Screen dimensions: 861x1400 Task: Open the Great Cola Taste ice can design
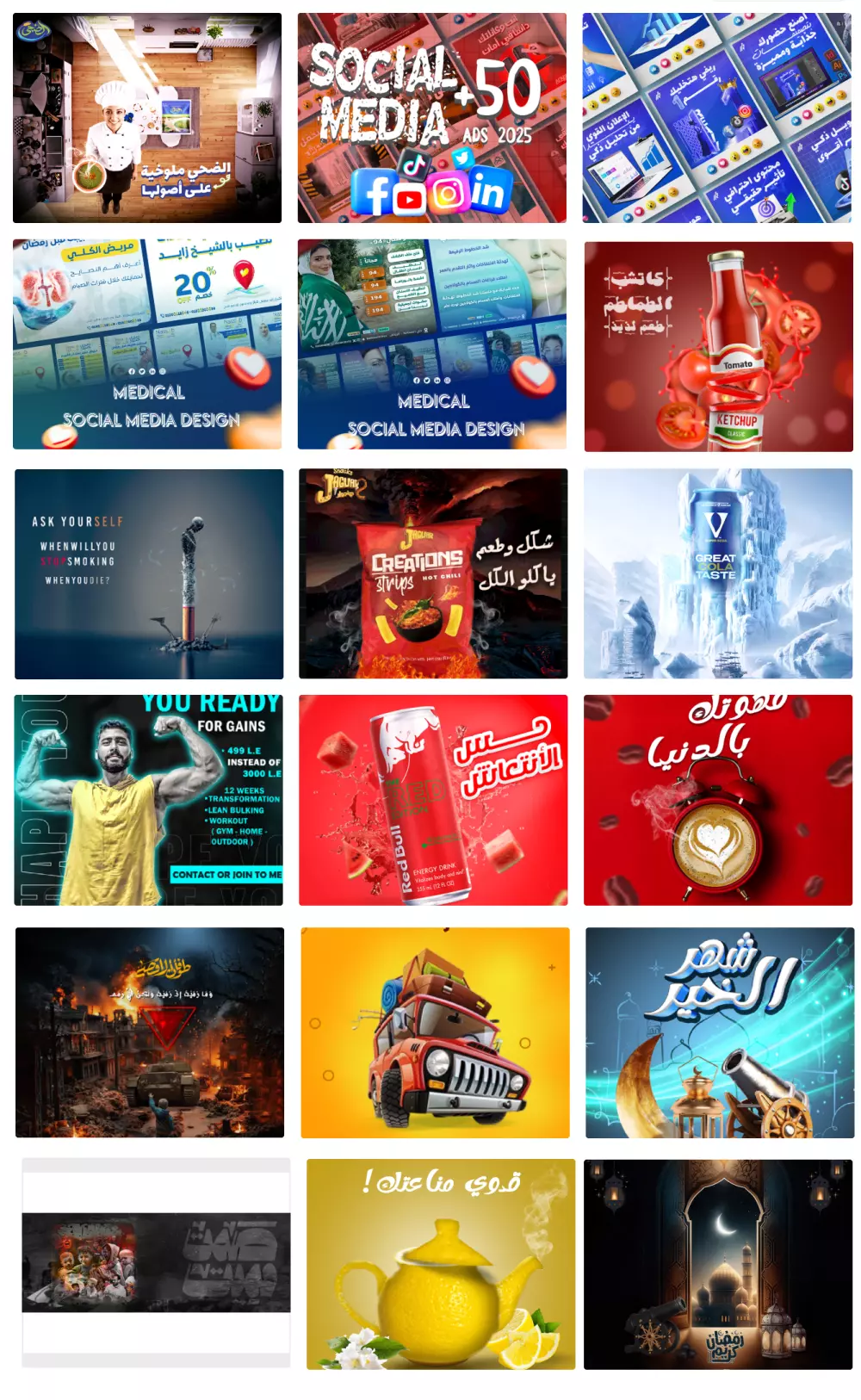pyautogui.click(x=718, y=573)
